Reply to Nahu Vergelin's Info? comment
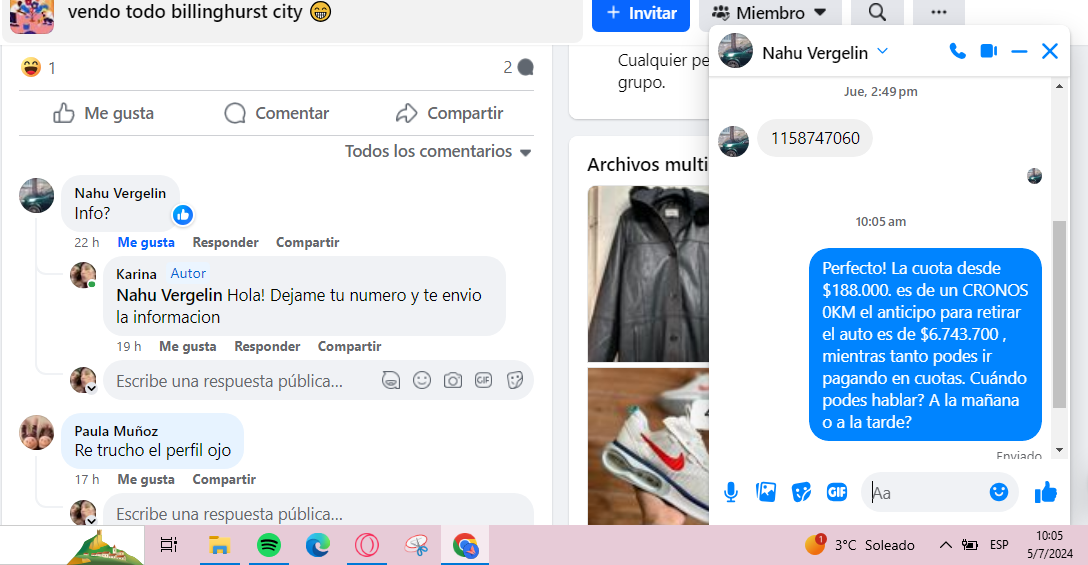 click(225, 242)
